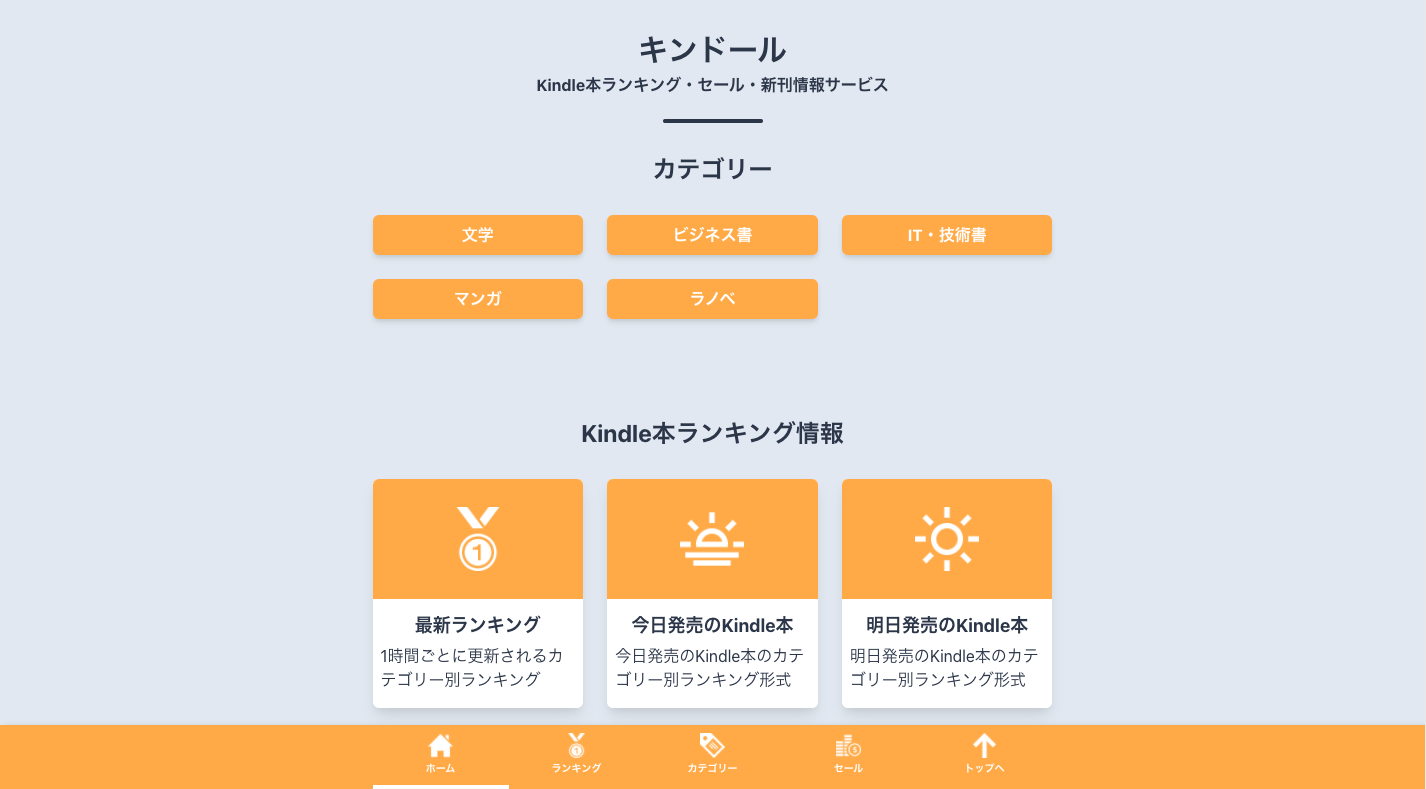
Task: Open the 明日発売のKindle本 card
Action: pos(946,593)
